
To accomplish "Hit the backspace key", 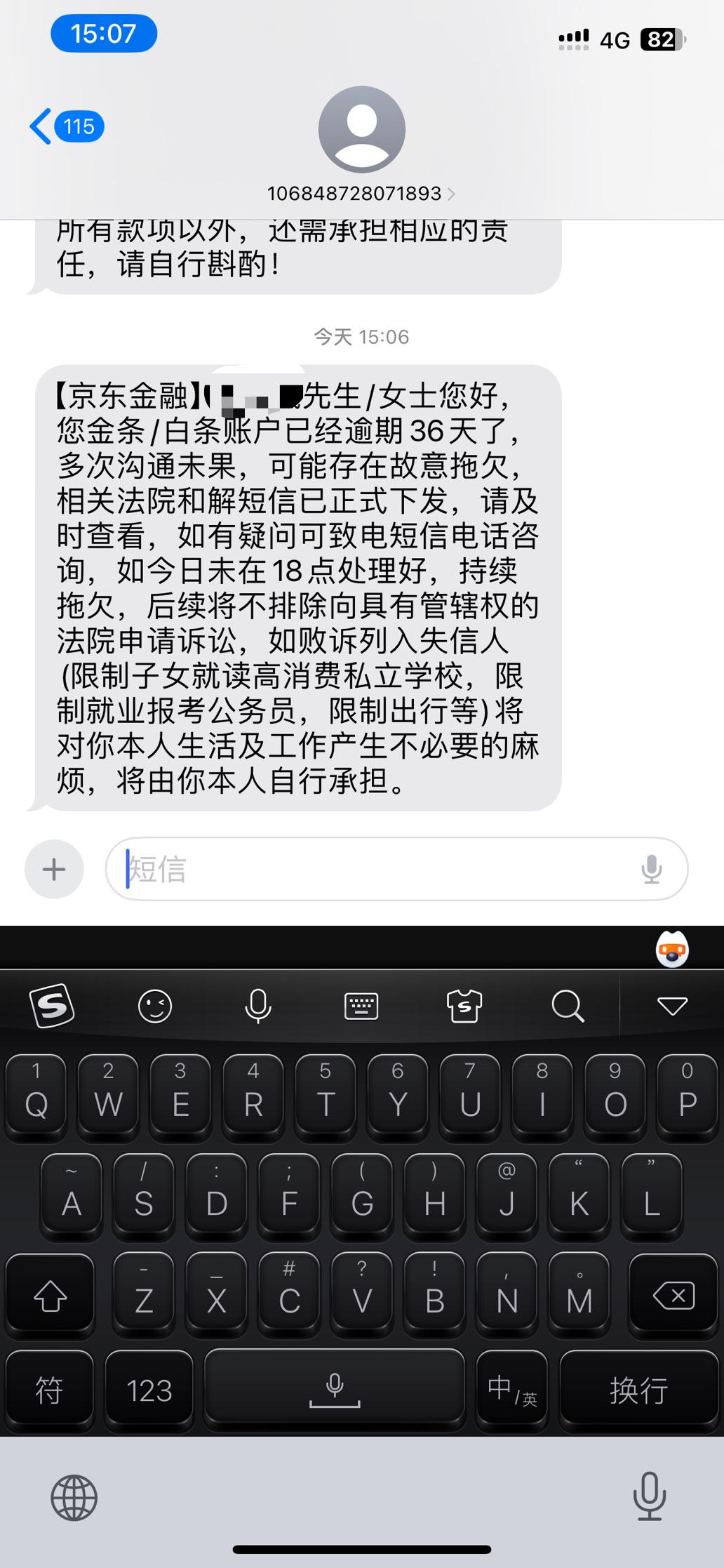I will [x=673, y=1294].
